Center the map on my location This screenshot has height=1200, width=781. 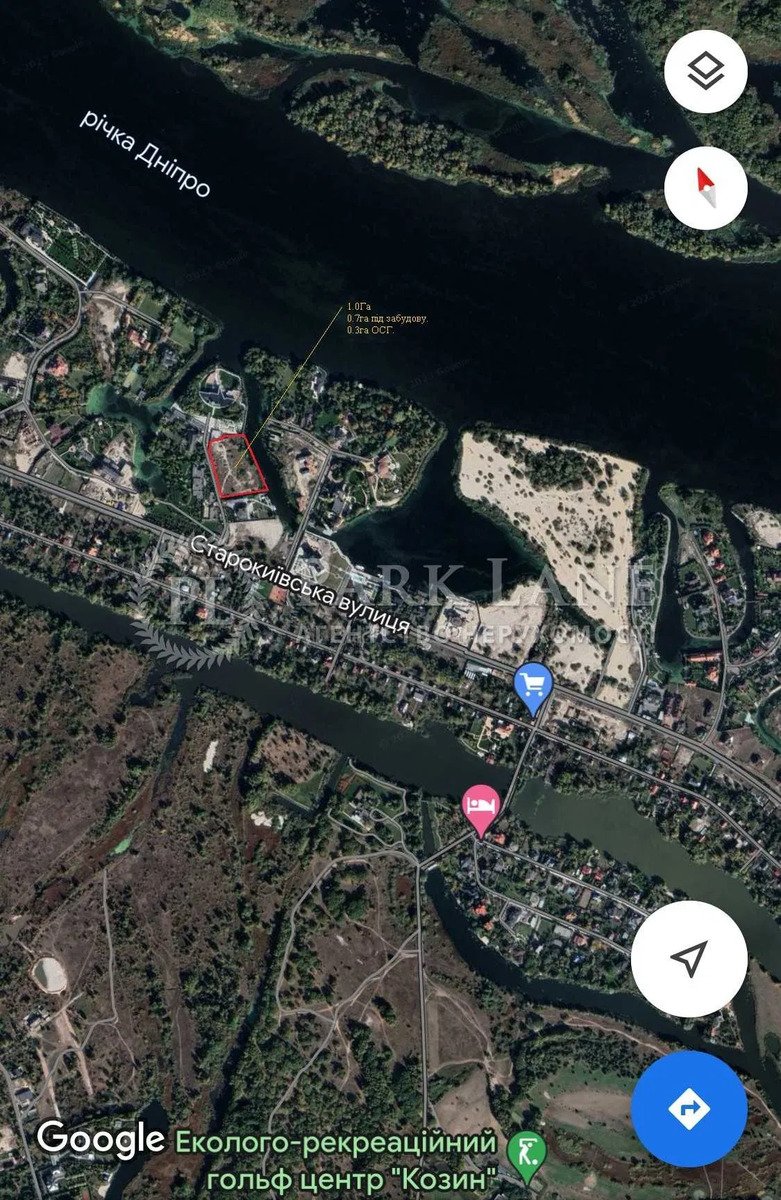pyautogui.click(x=689, y=958)
